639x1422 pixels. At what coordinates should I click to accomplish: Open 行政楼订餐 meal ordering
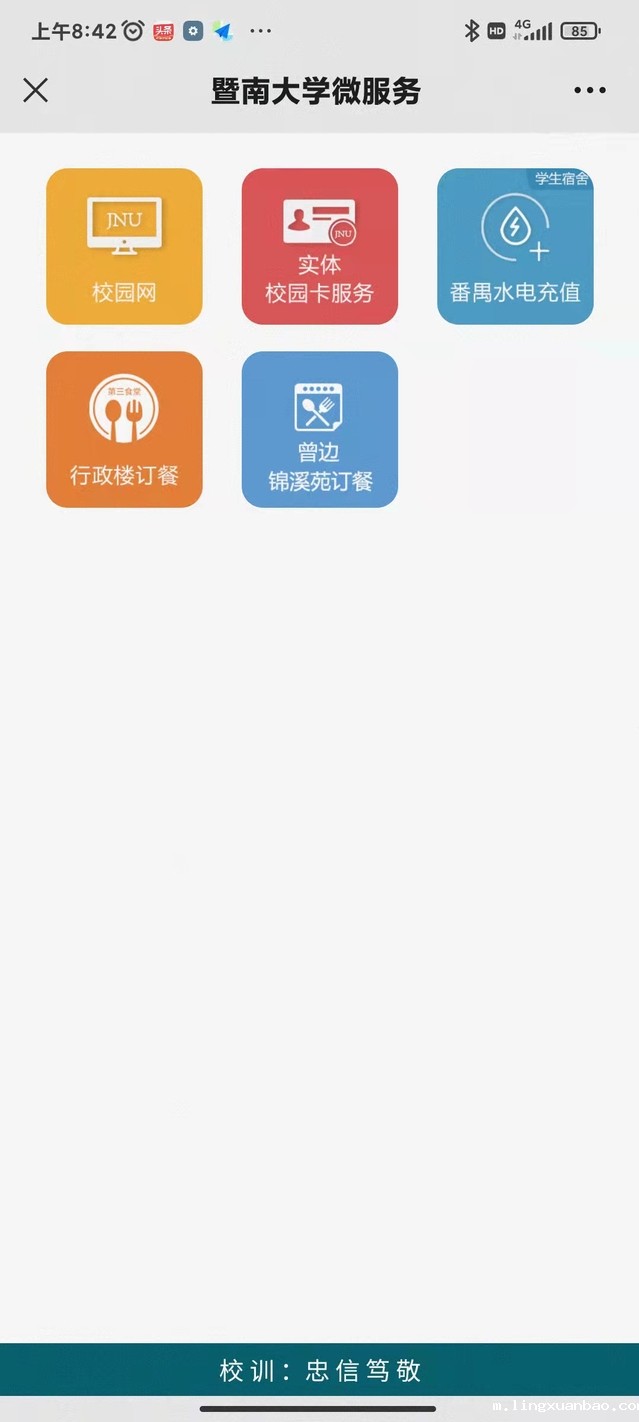[124, 429]
